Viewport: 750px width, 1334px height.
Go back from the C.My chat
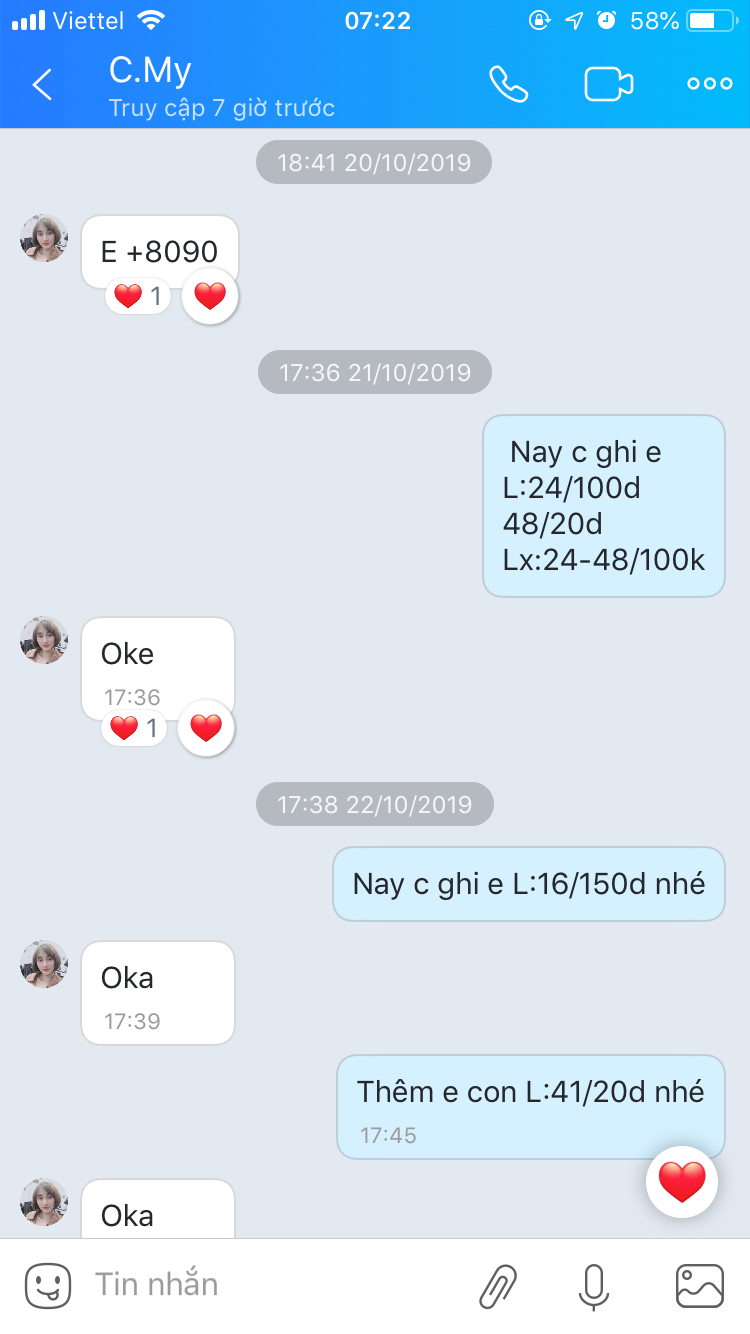[x=42, y=85]
